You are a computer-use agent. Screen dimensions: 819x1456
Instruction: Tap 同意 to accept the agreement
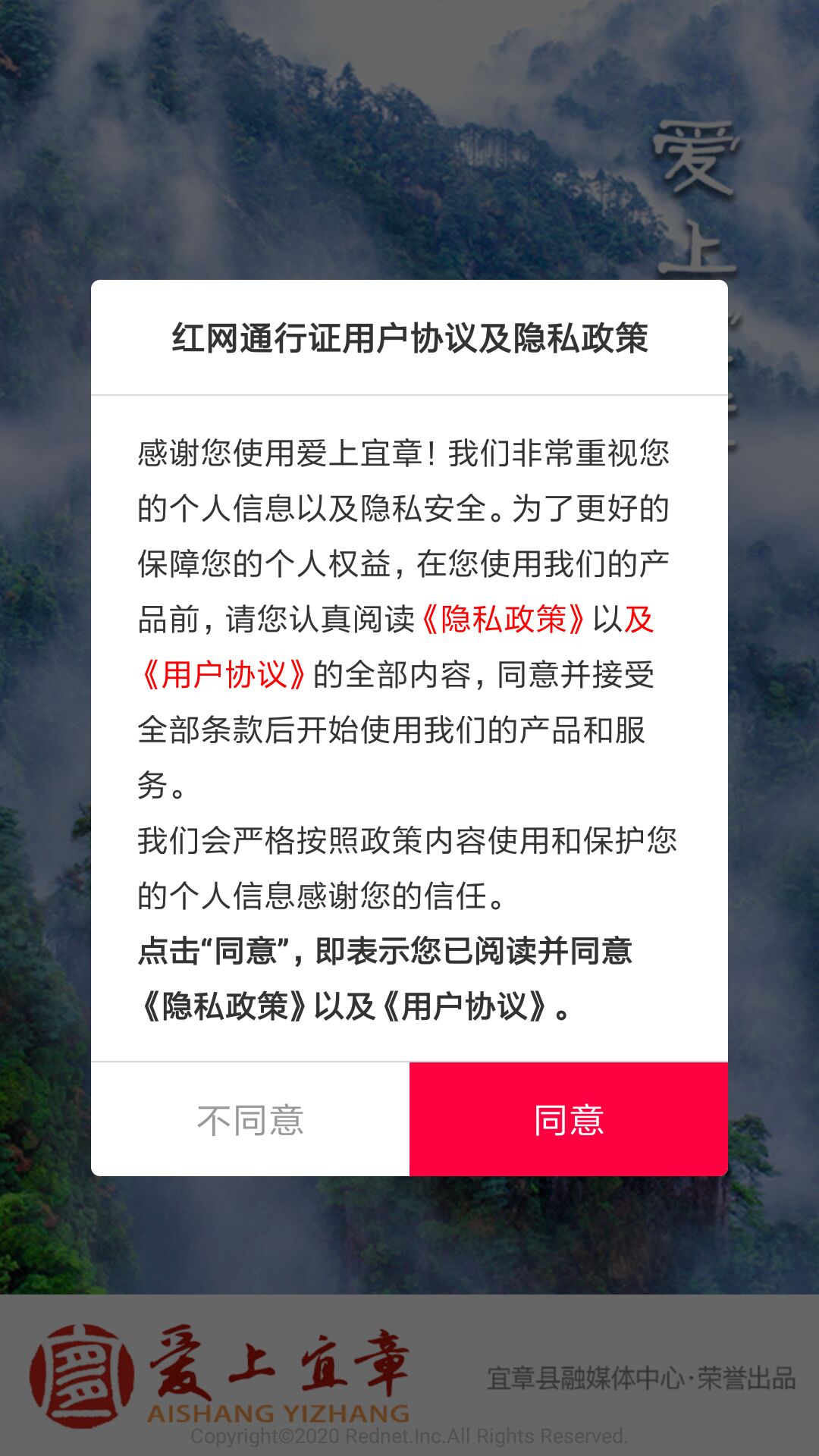click(569, 1119)
